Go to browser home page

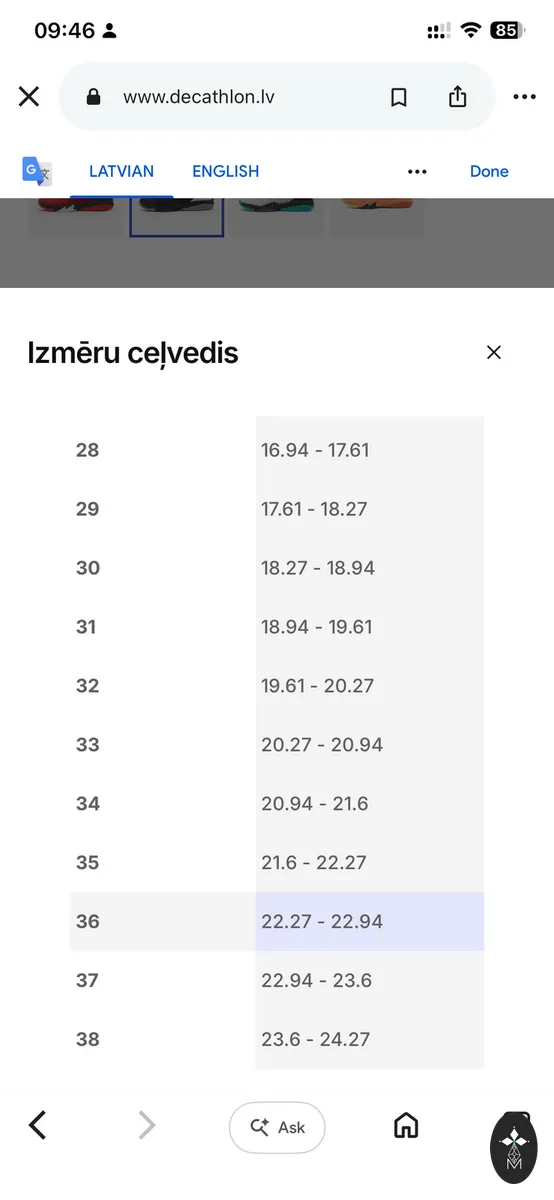406,1126
